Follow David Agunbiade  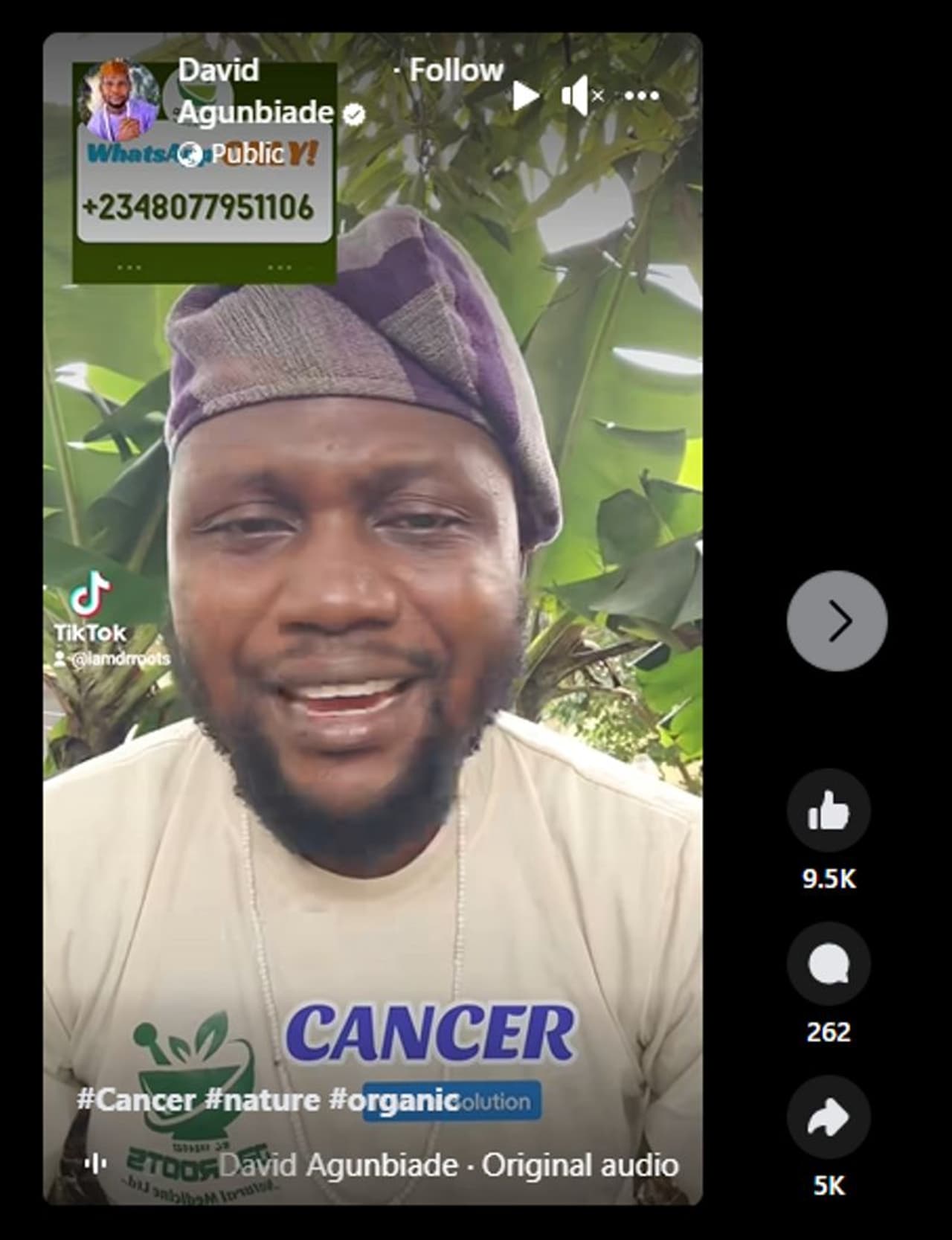[456, 71]
